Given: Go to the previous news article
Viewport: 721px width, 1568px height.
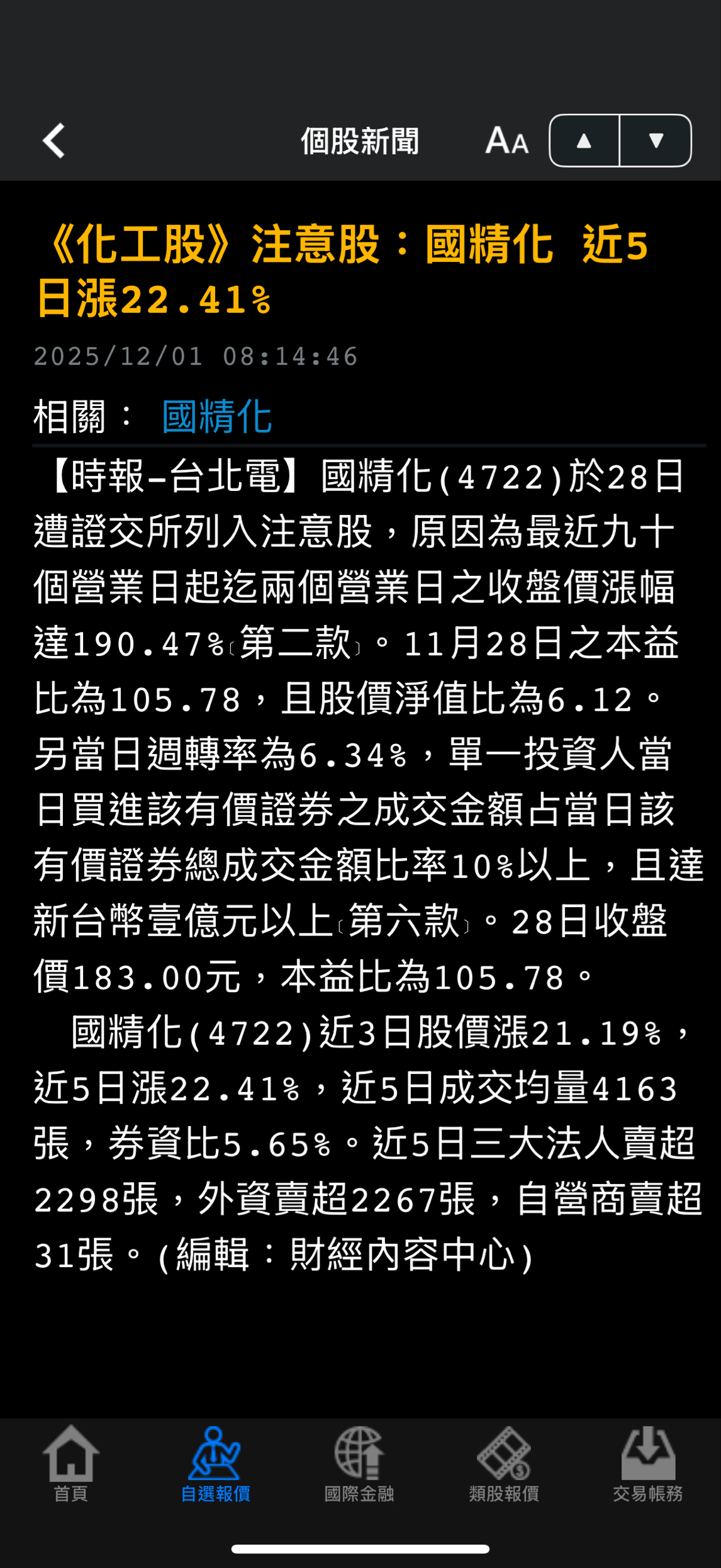Looking at the screenshot, I should pyautogui.click(x=584, y=140).
